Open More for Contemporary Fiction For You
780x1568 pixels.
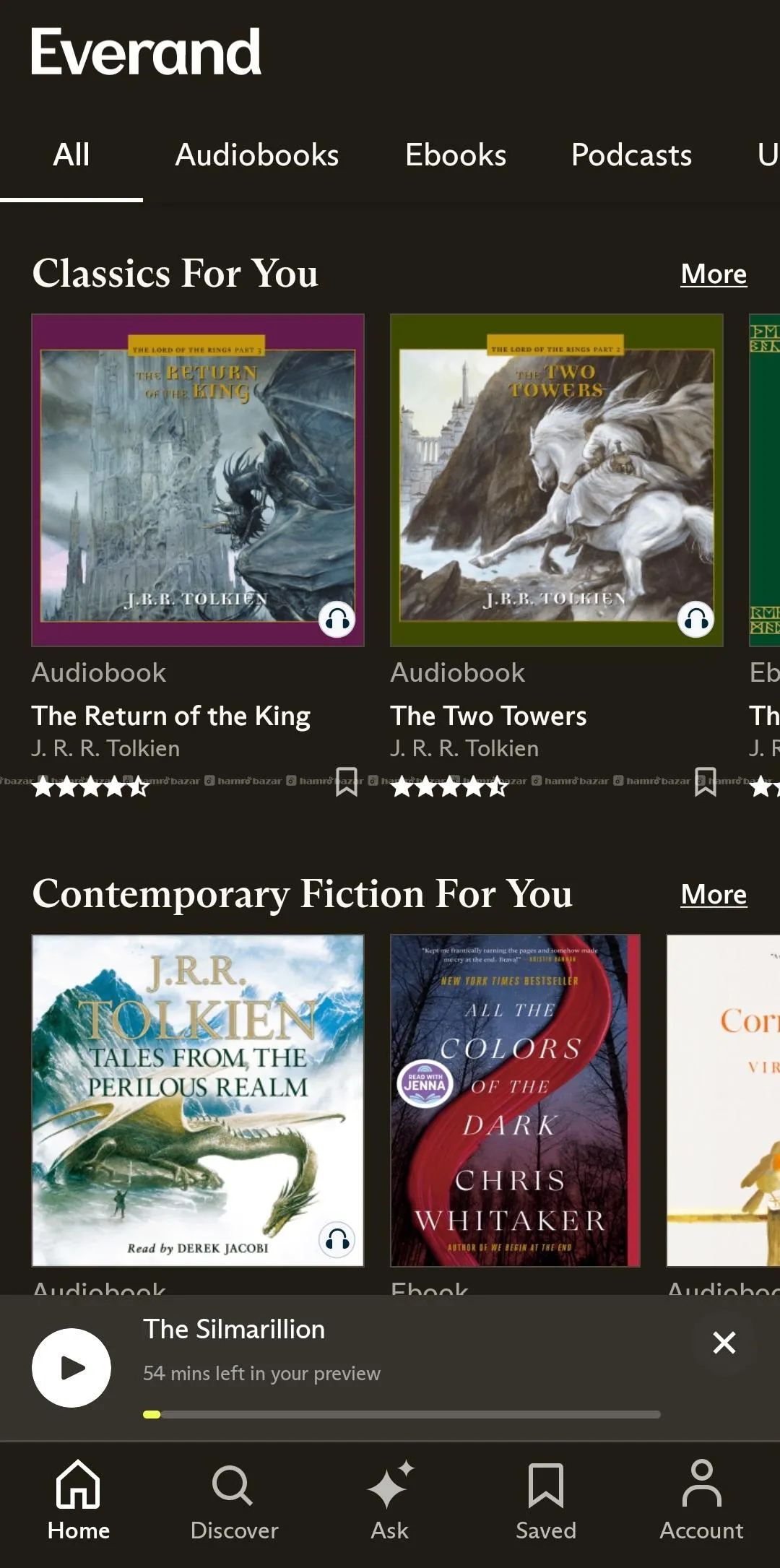click(x=713, y=894)
